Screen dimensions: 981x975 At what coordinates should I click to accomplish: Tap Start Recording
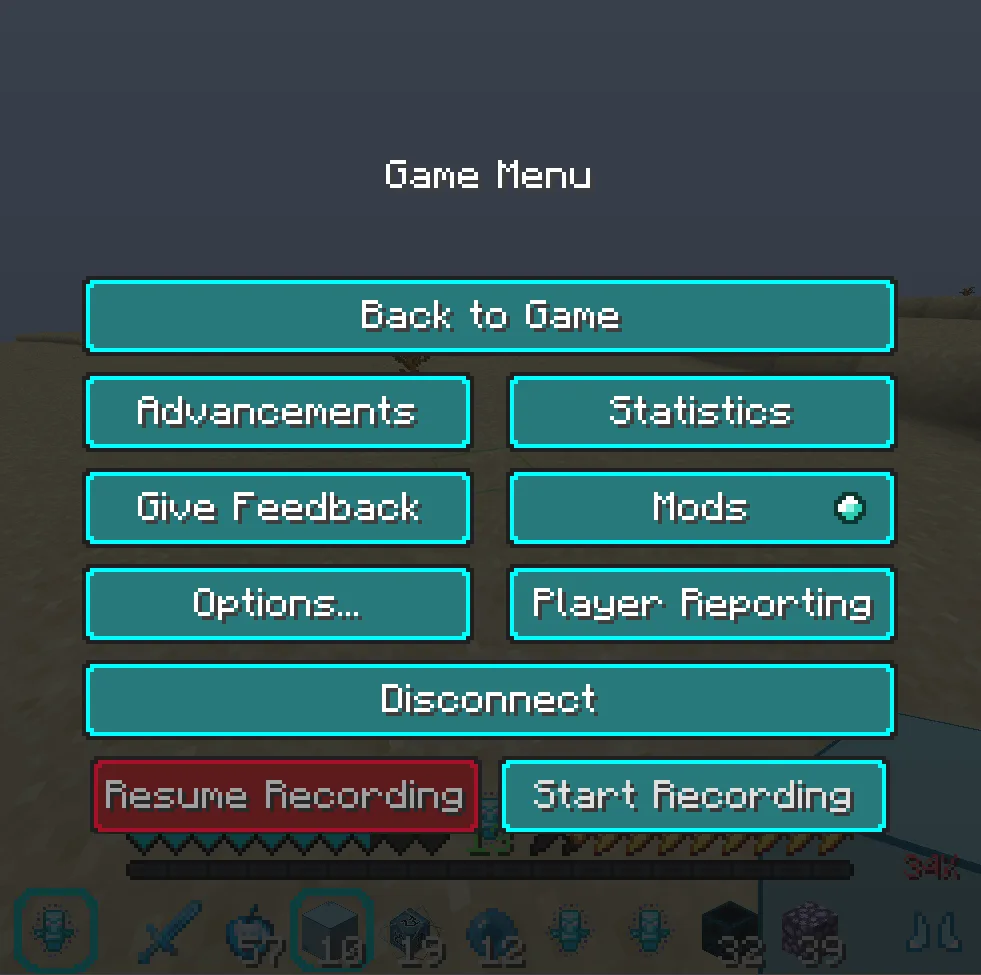693,795
